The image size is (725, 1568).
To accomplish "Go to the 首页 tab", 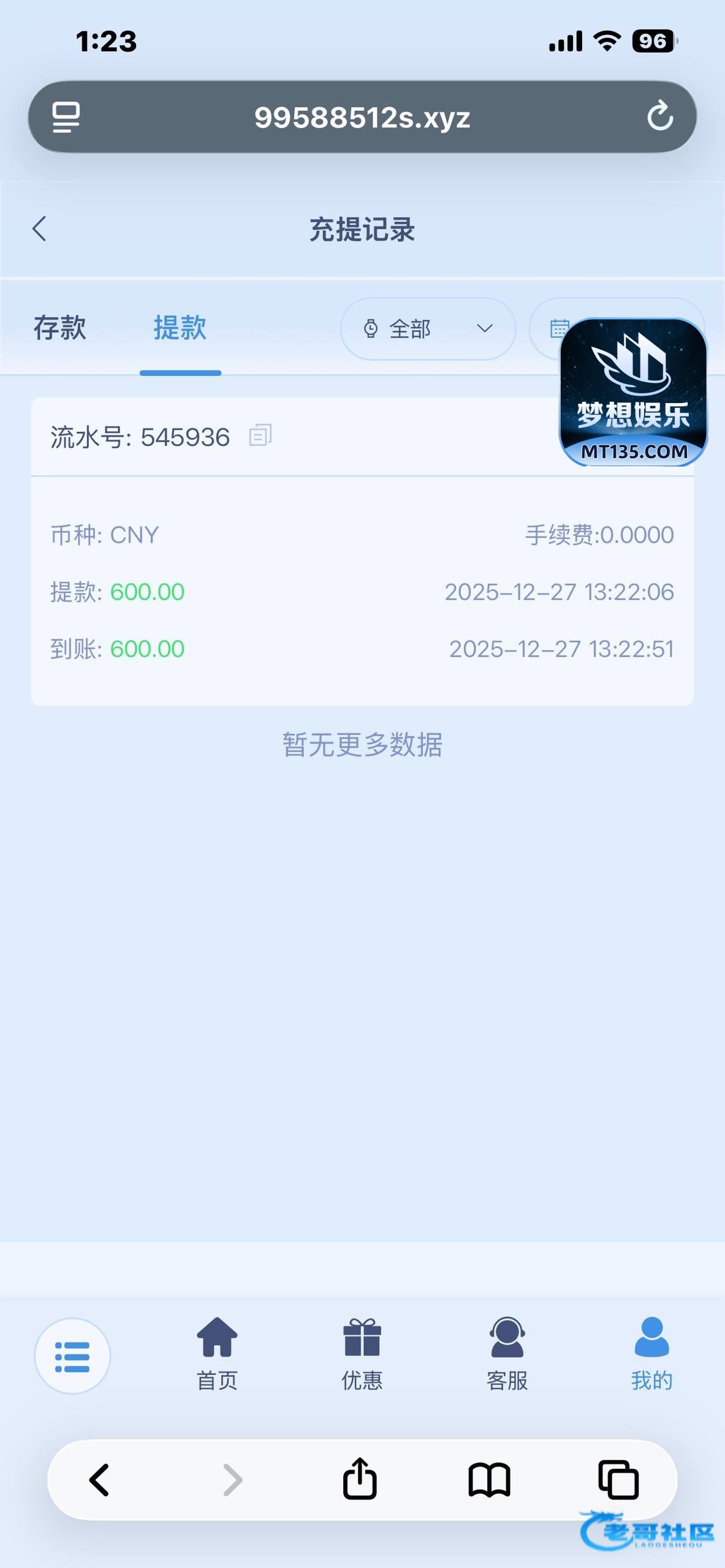I will click(217, 1352).
